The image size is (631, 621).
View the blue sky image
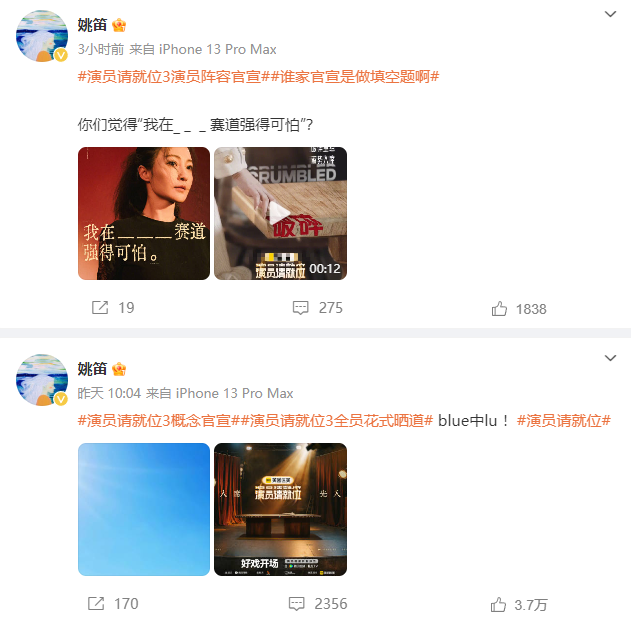pyautogui.click(x=144, y=509)
